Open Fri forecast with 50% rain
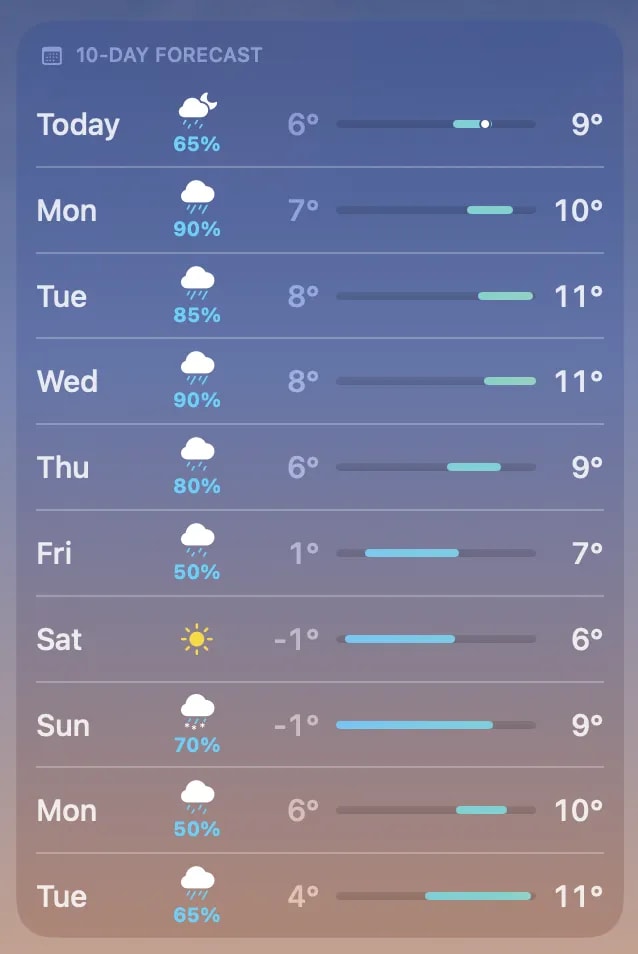The image size is (638, 954). (319, 553)
